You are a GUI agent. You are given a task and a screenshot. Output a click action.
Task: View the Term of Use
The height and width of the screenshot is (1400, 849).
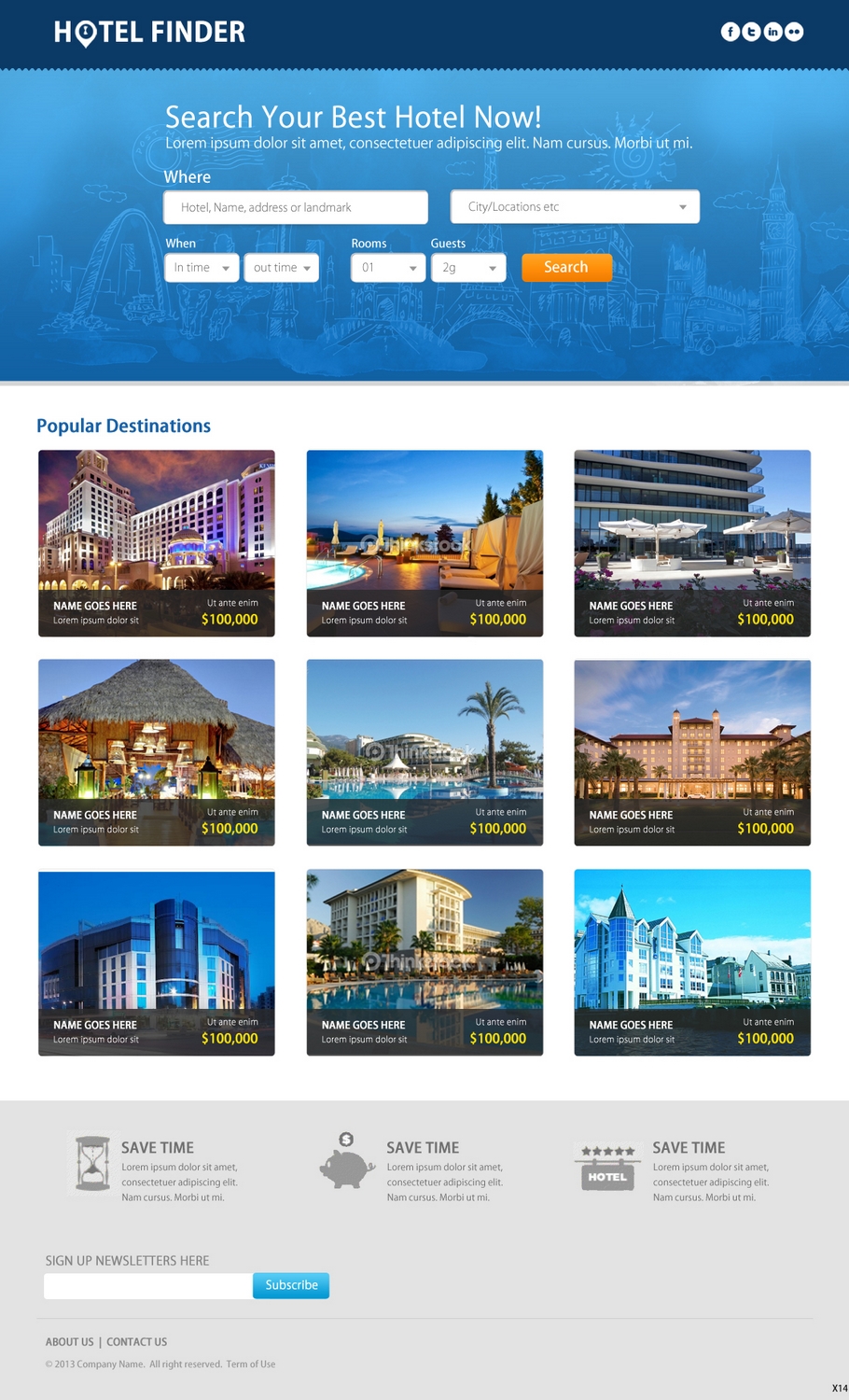[x=251, y=1365]
